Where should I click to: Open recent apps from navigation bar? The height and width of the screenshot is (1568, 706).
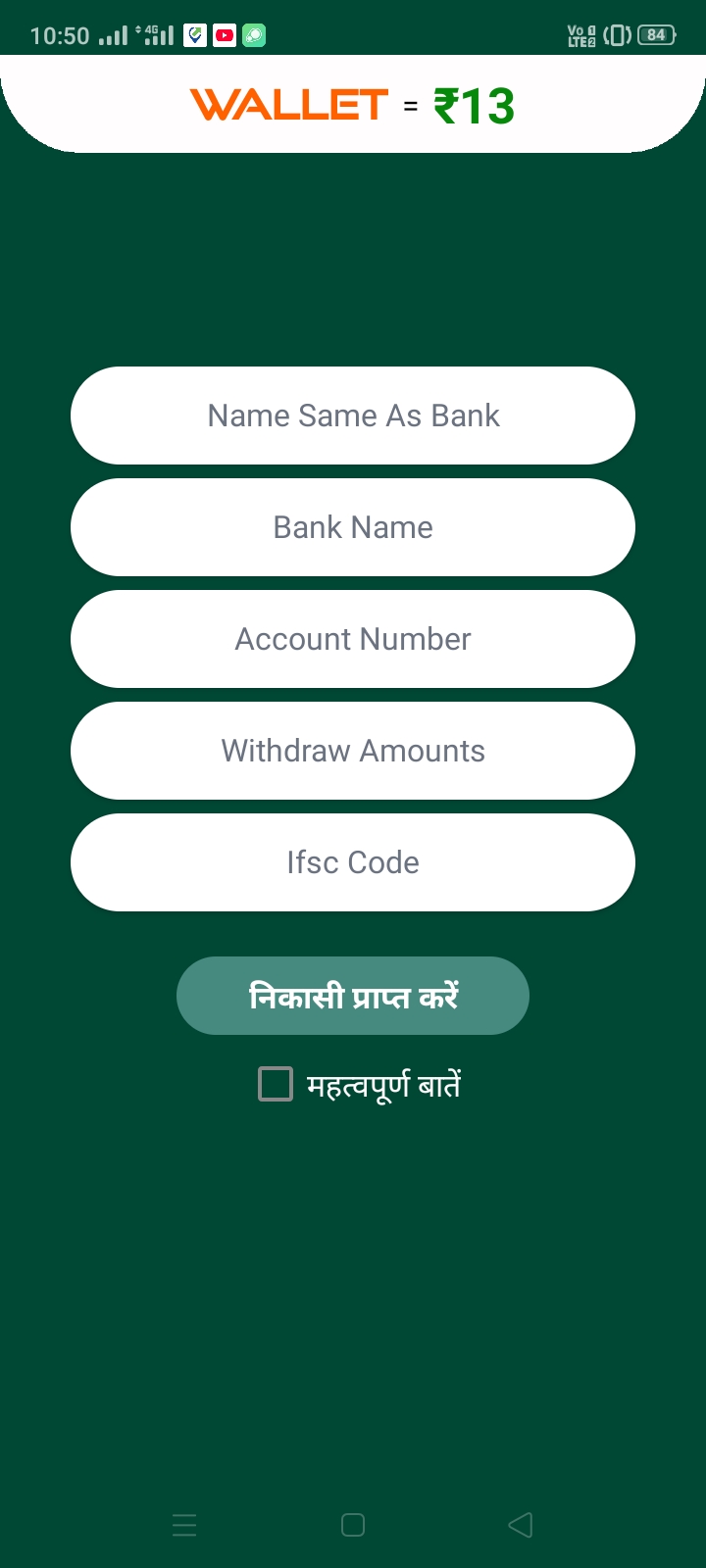point(184,1525)
